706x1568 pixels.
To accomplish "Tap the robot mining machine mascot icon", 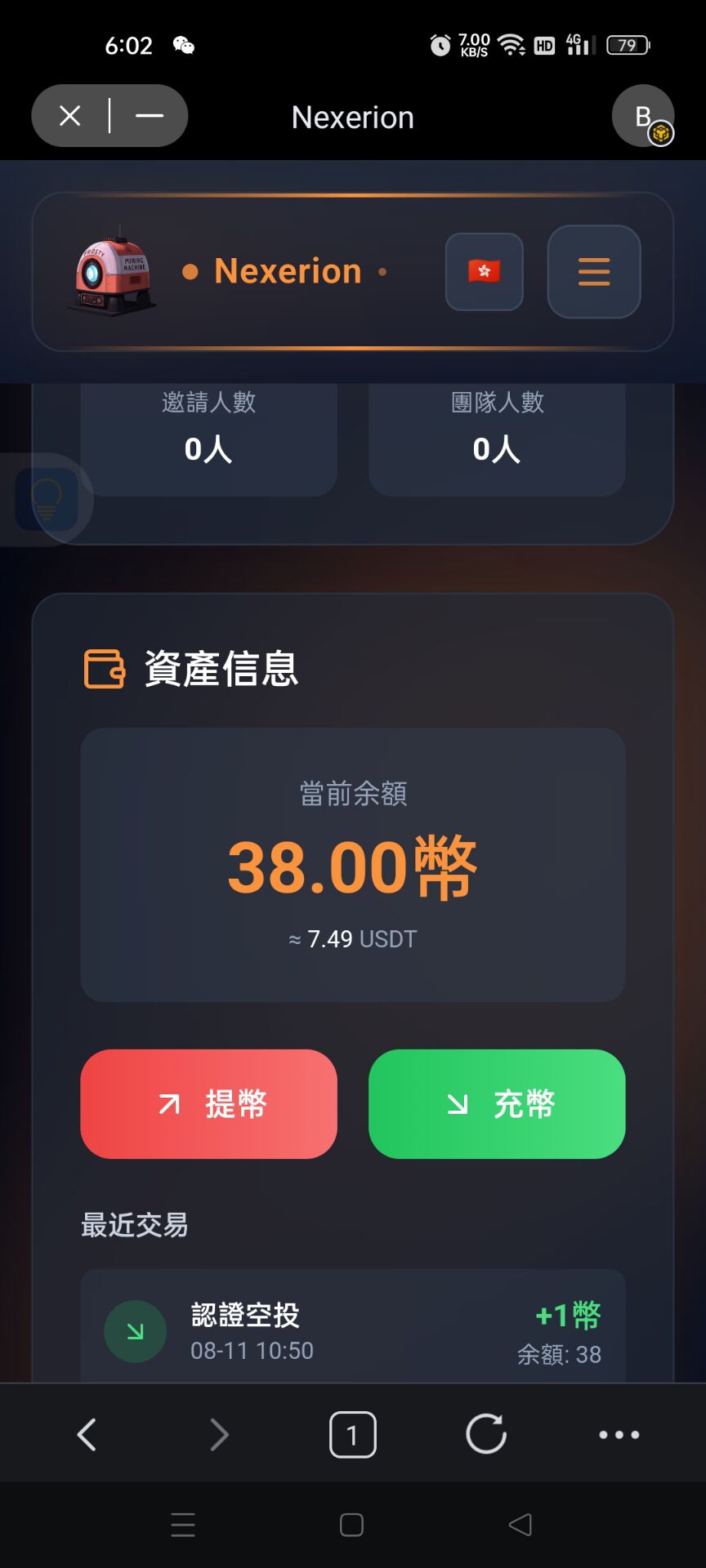I will [112, 272].
